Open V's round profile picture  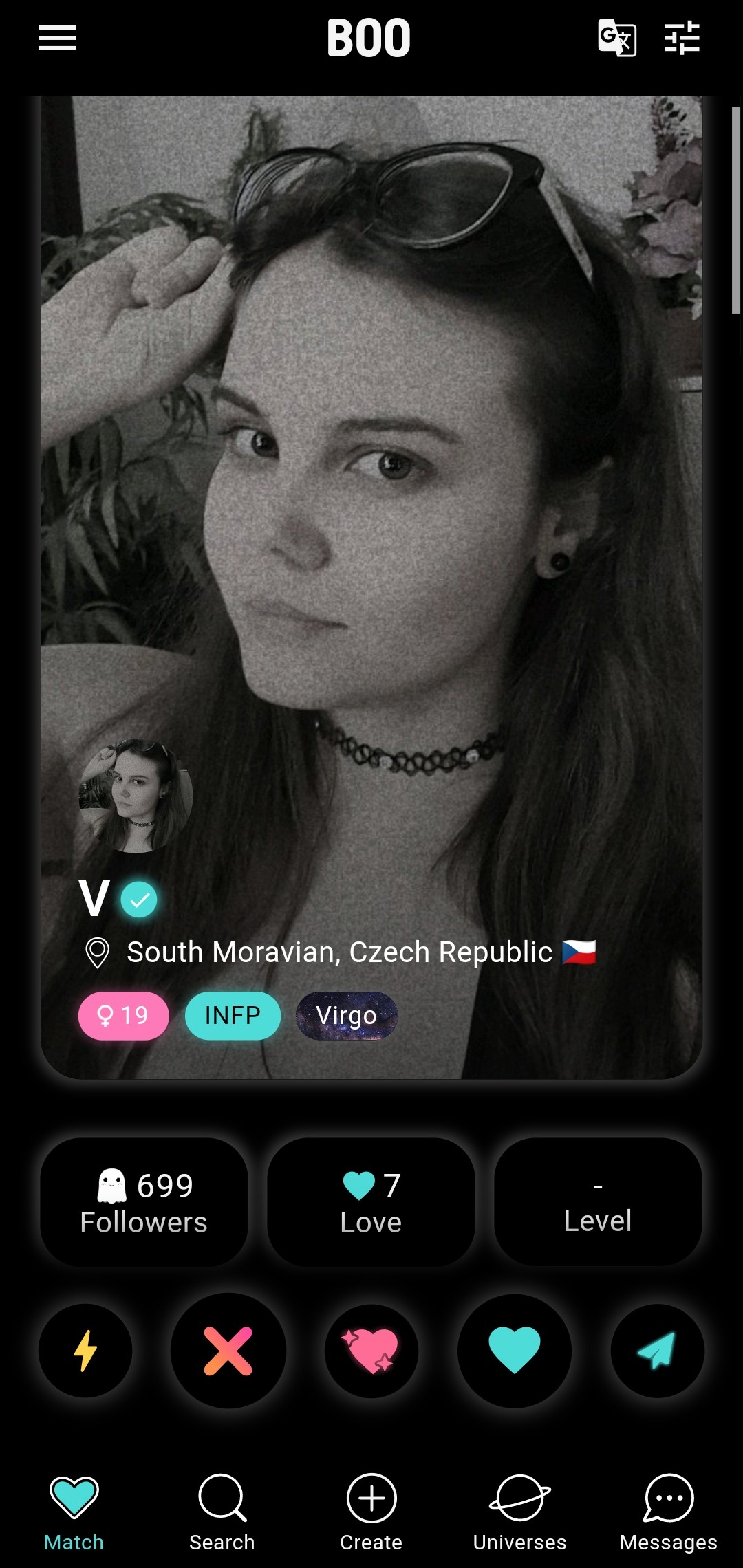point(136,796)
